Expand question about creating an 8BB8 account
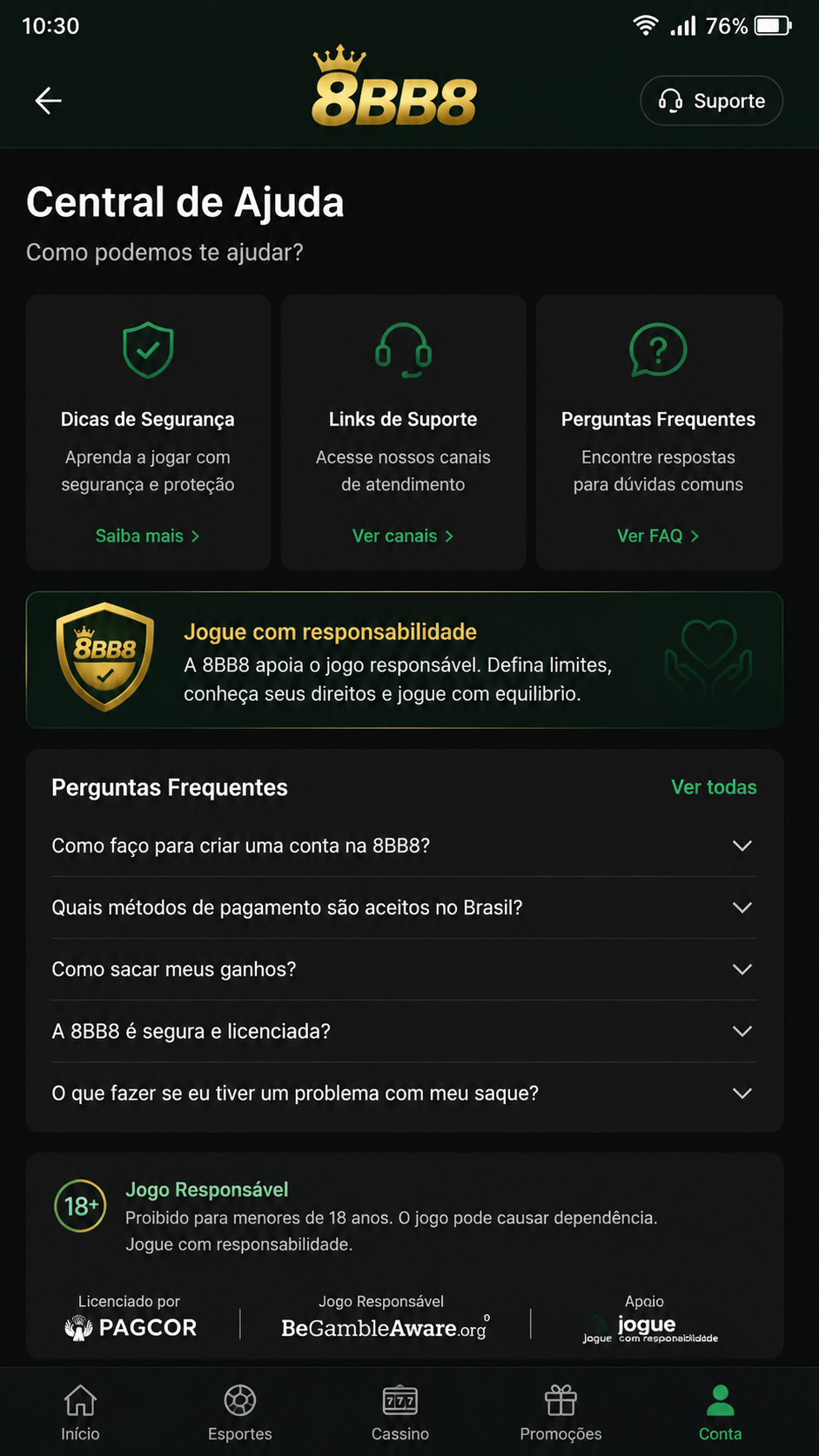The height and width of the screenshot is (1456, 819). tap(404, 846)
